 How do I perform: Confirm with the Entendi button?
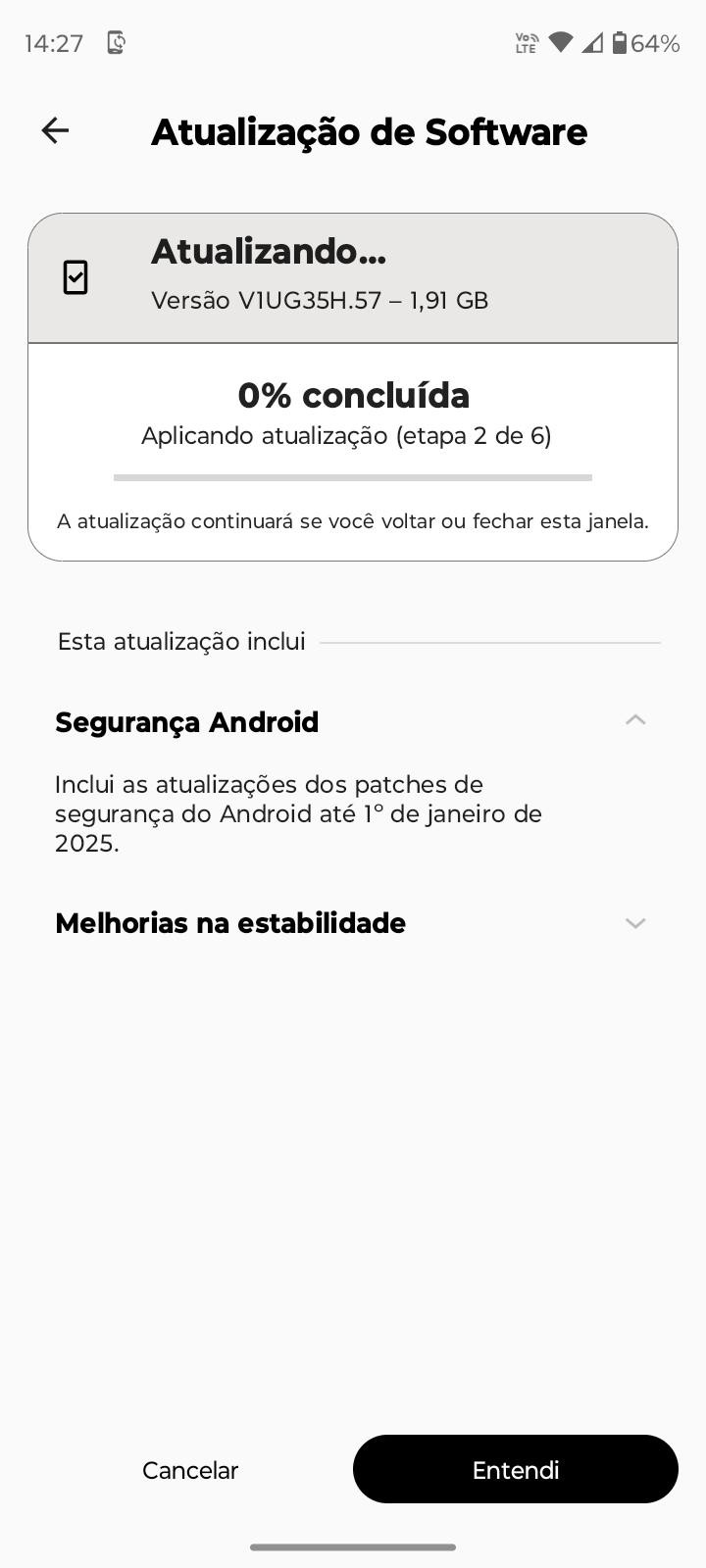pos(515,1470)
